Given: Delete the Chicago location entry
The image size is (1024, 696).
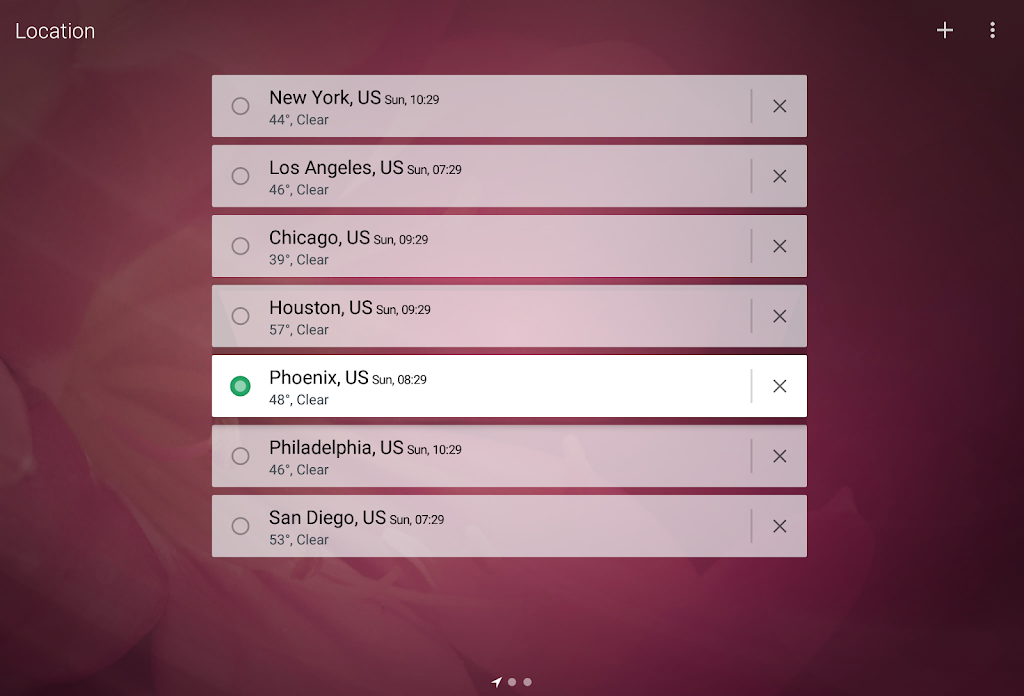Looking at the screenshot, I should 780,246.
